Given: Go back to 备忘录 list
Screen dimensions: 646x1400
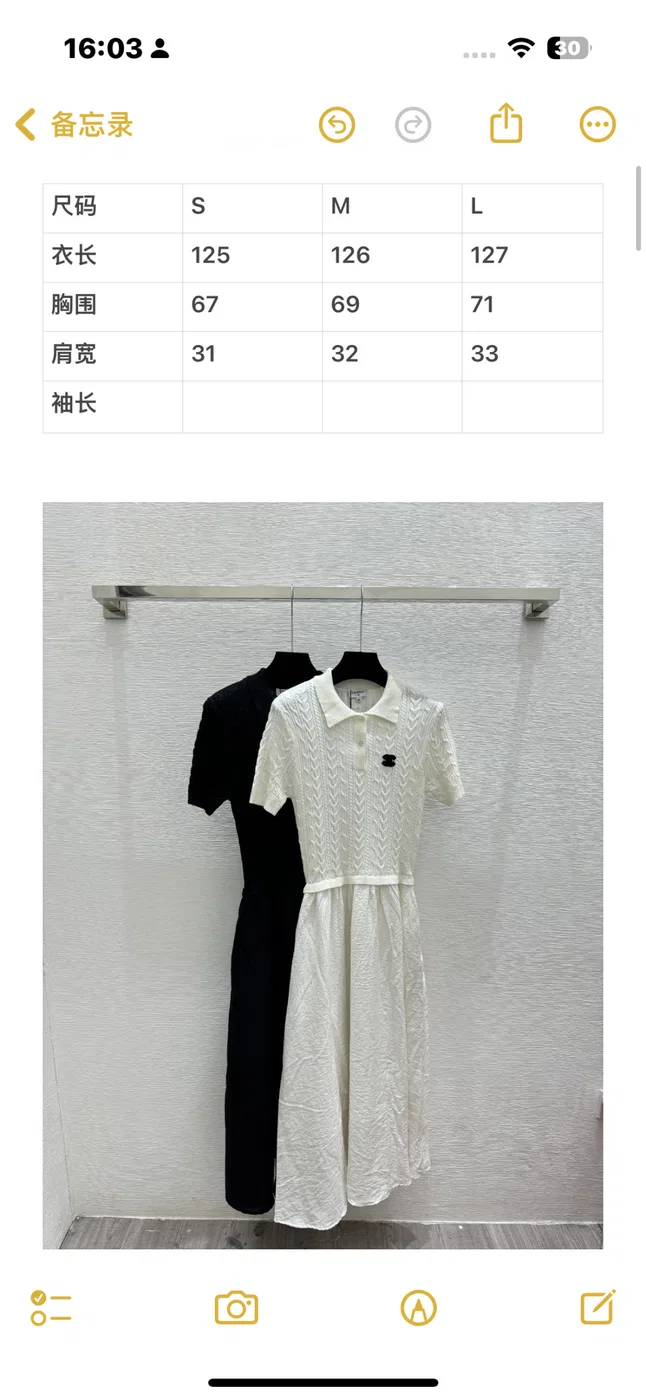Looking at the screenshot, I should pyautogui.click(x=74, y=125).
